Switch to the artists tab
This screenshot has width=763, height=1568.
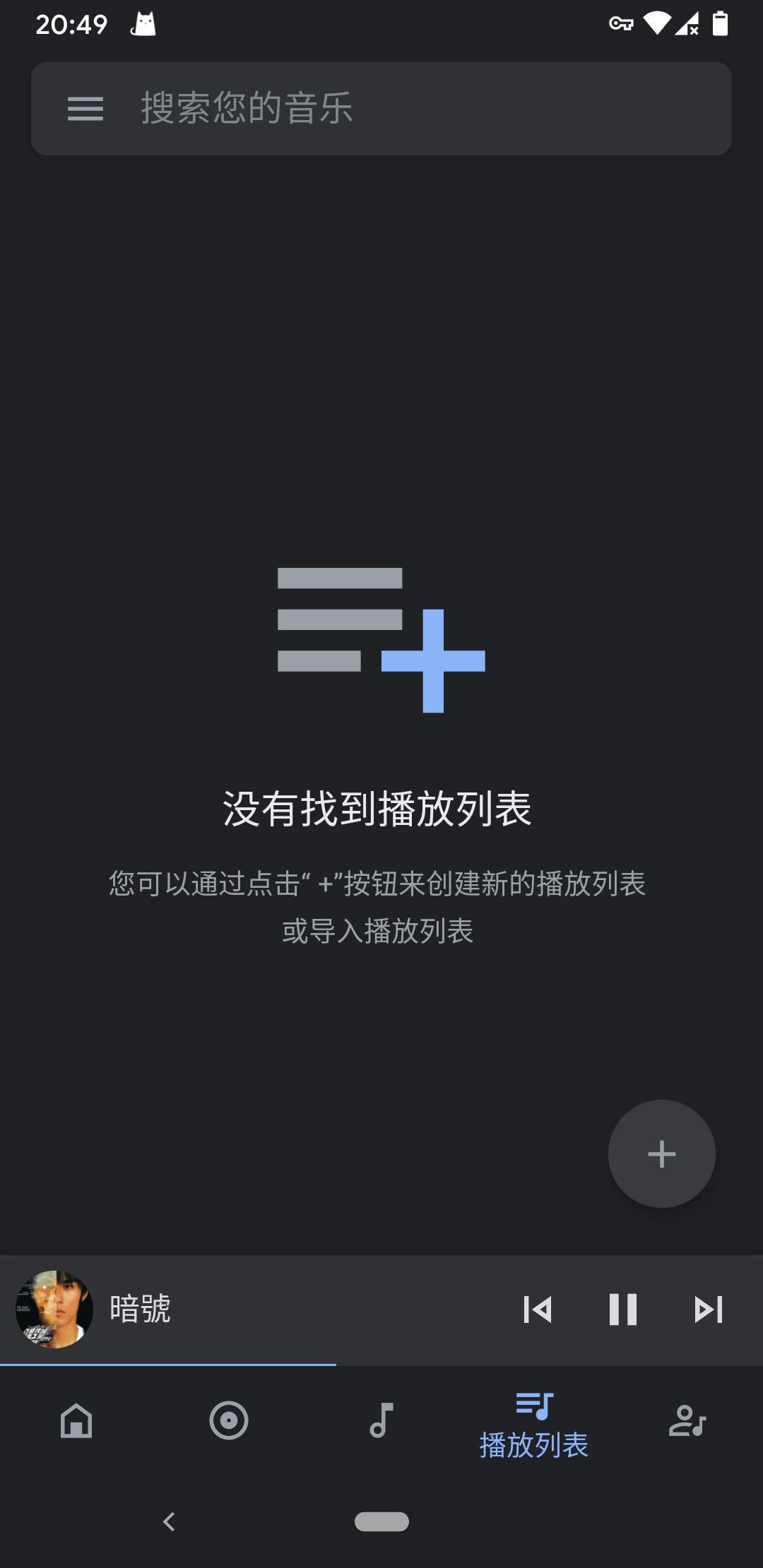point(687,1421)
